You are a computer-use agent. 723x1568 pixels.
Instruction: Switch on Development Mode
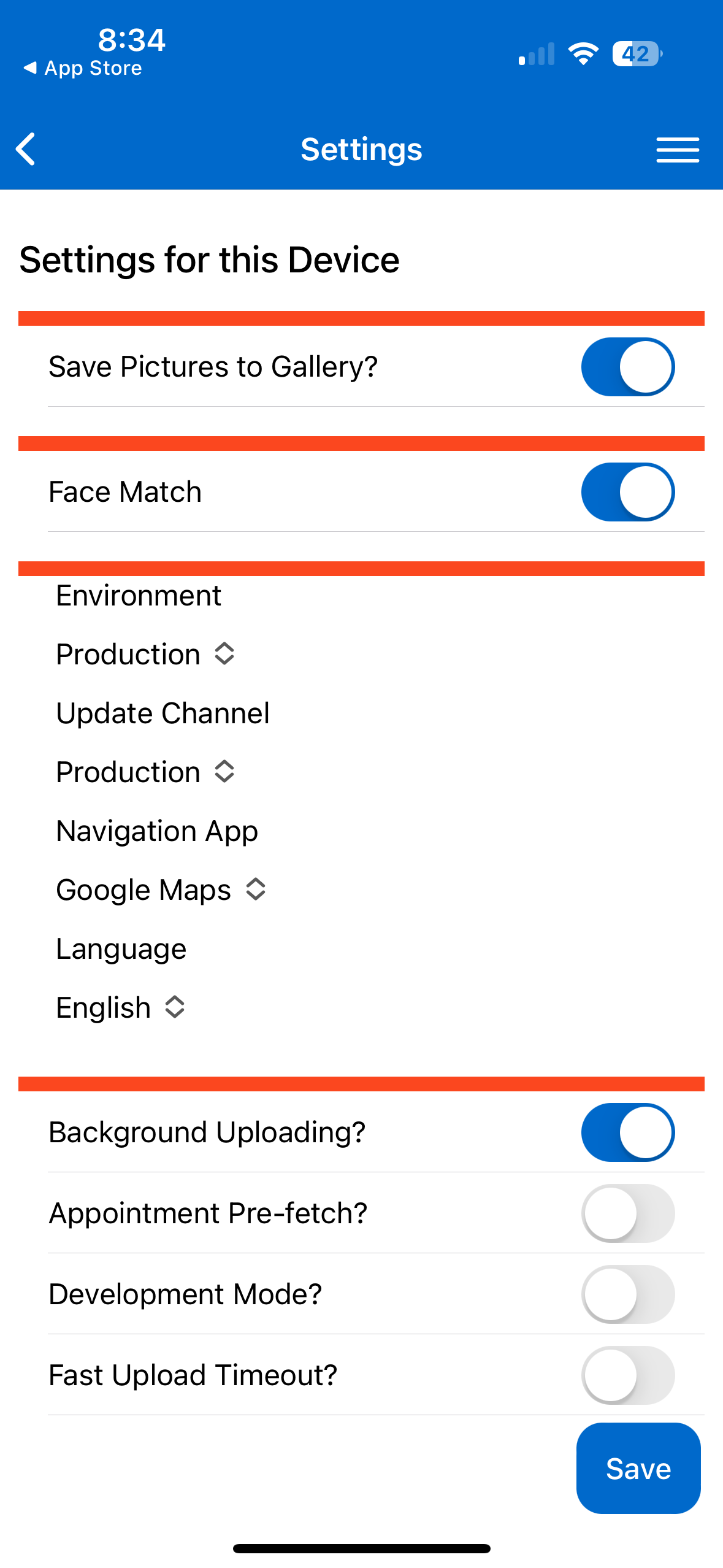pos(627,1294)
